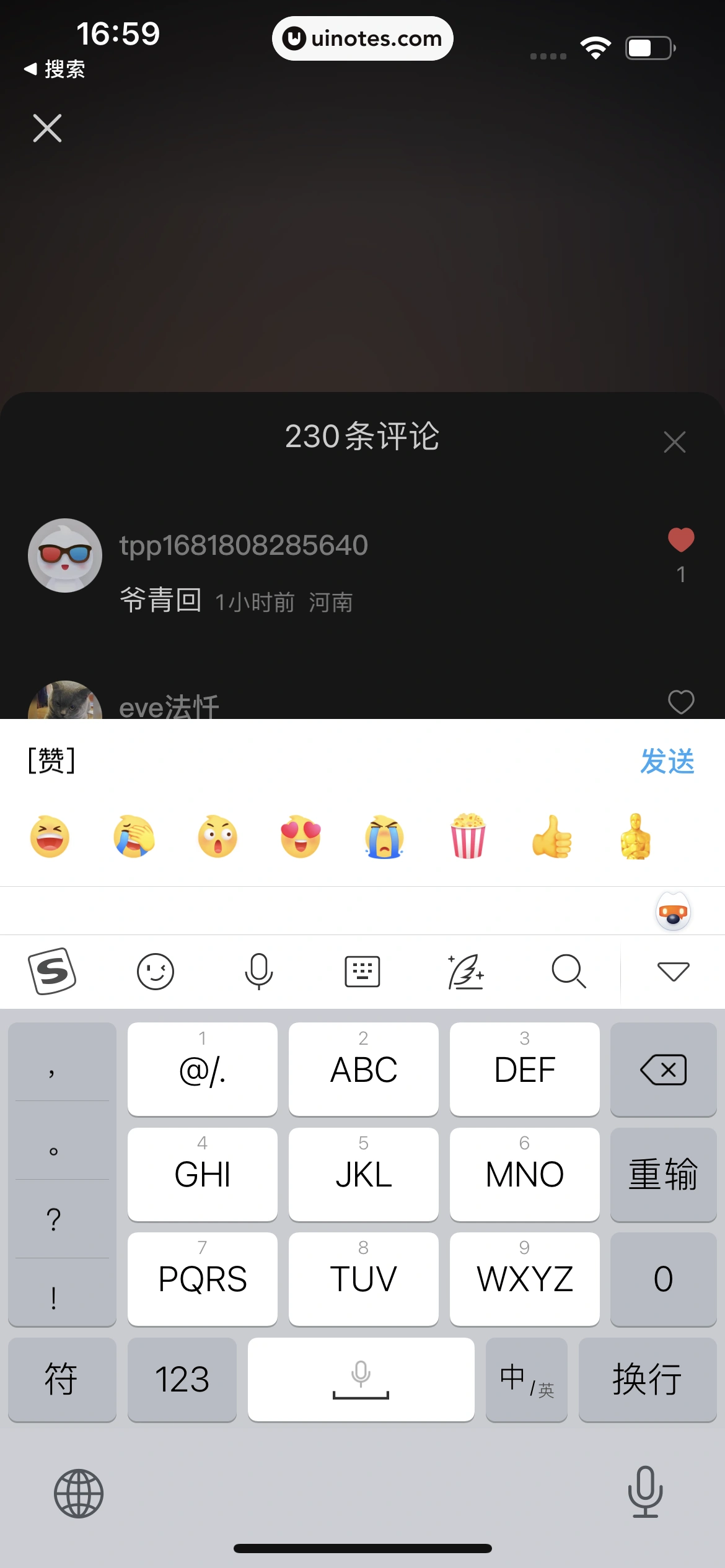725x1568 pixels.
Task: Insert the golden statue emoji
Action: click(x=635, y=837)
